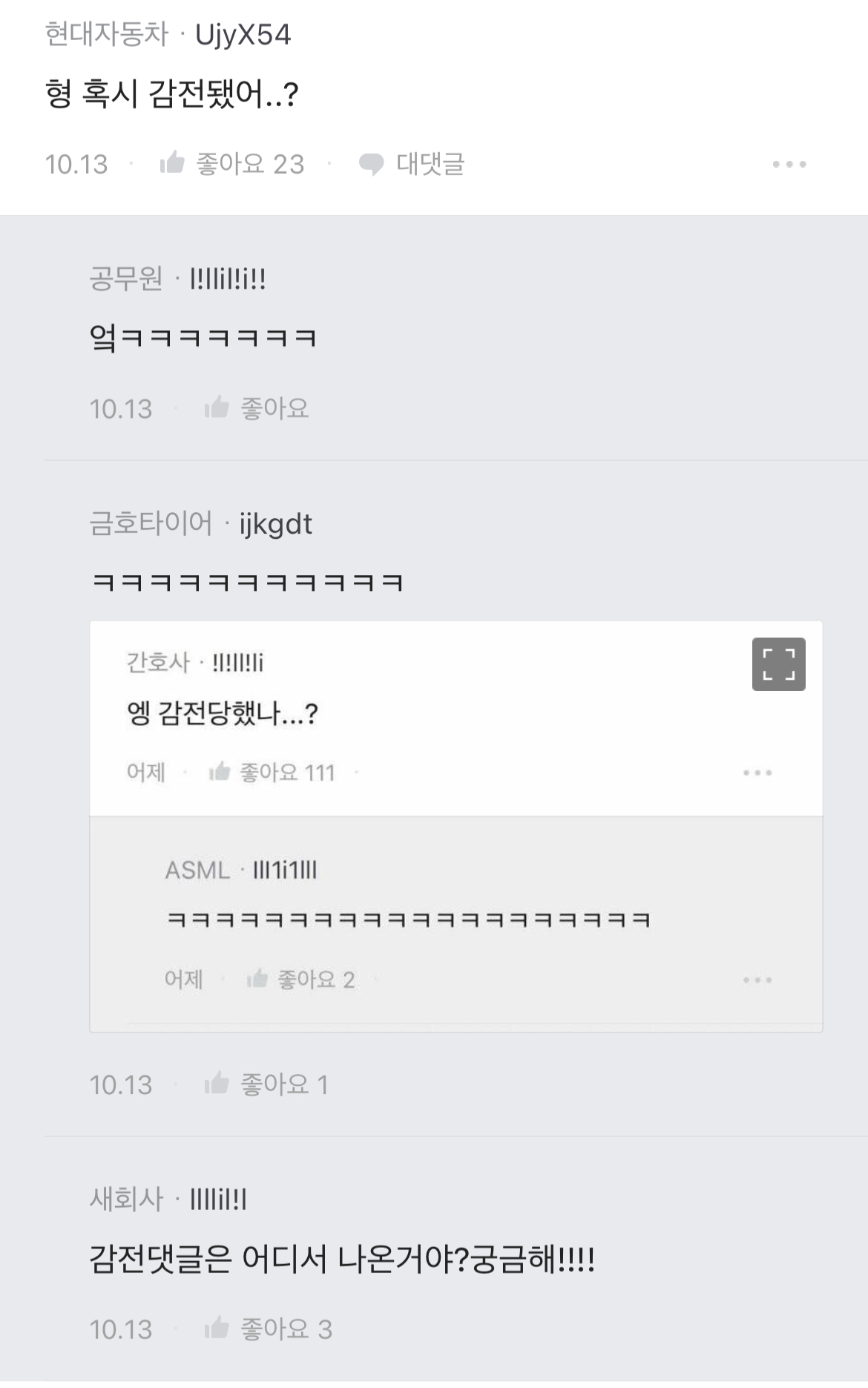
Task: Like the 새회사 user's reply
Action: [268, 1329]
